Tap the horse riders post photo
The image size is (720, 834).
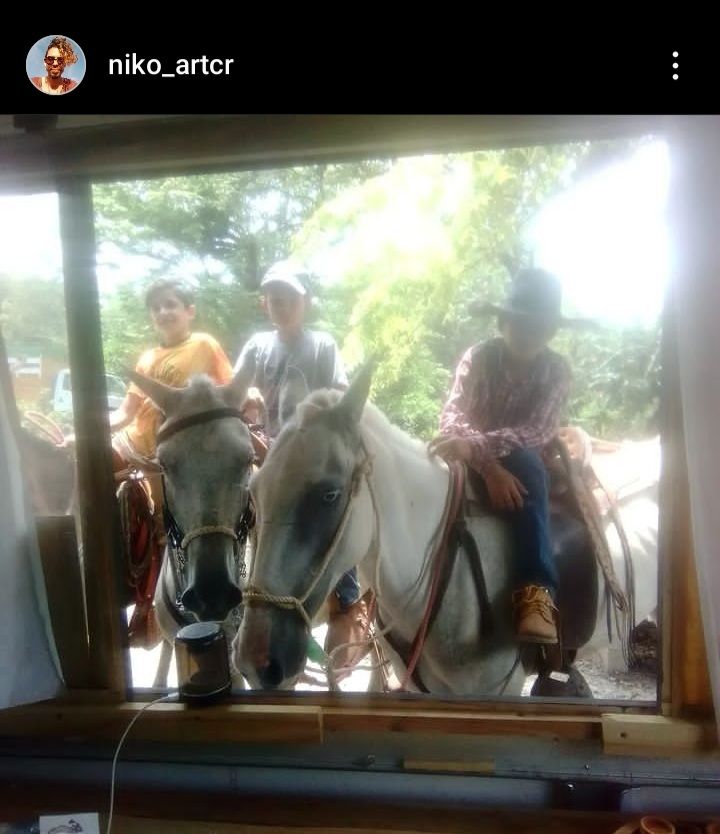point(360,470)
